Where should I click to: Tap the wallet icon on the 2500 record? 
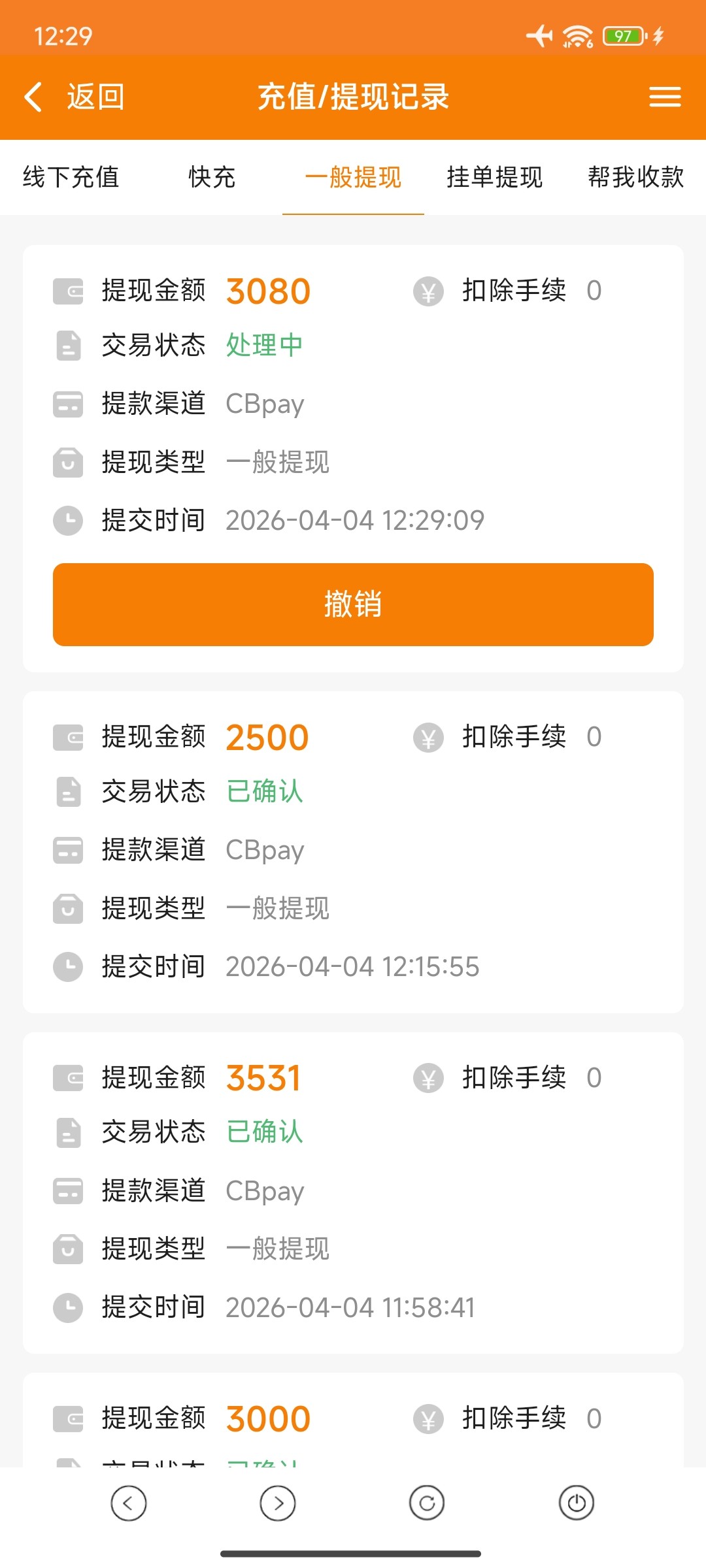coord(67,737)
